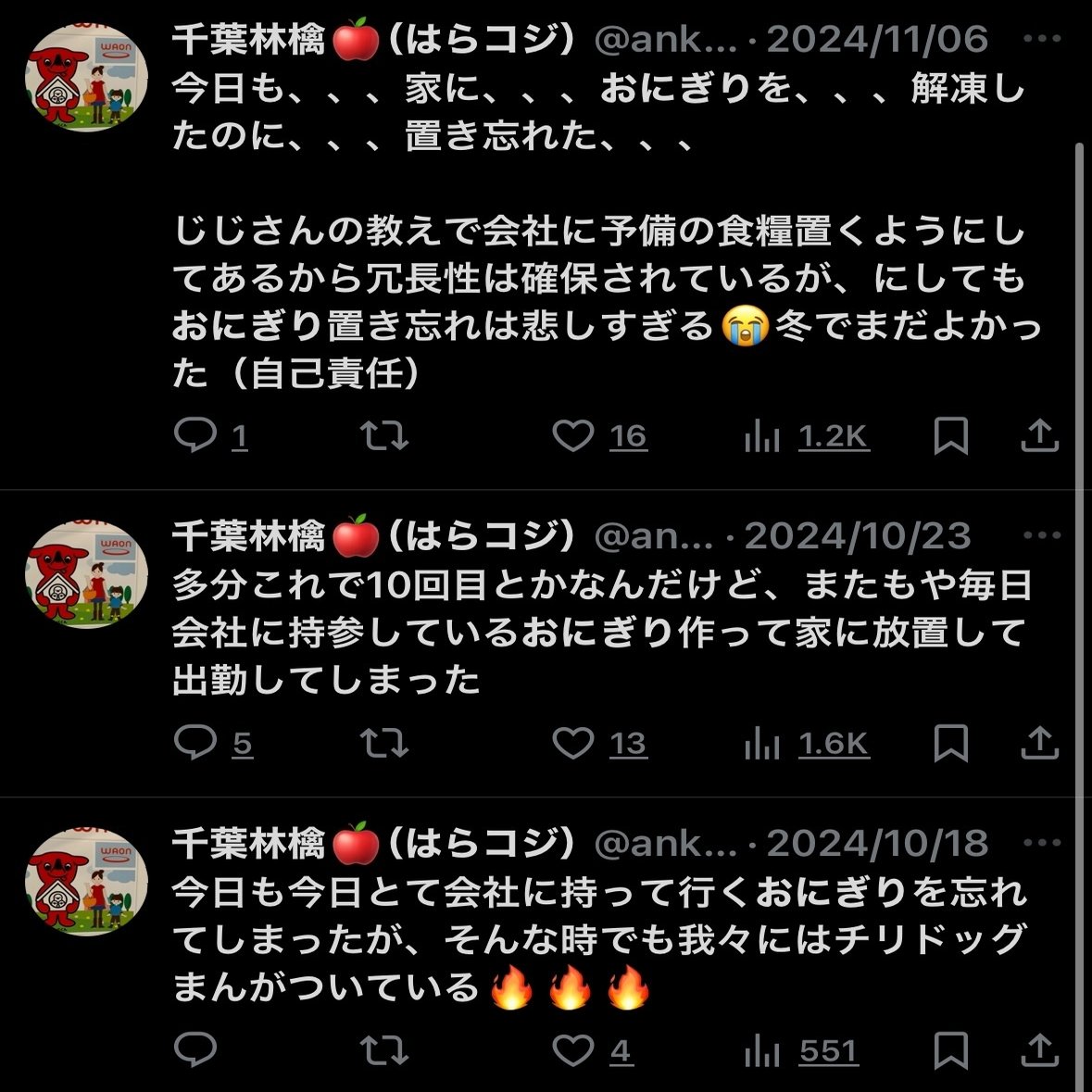Like the 2024/11/06 post
Image resolution: width=1092 pixels, height=1092 pixels.
[573, 435]
